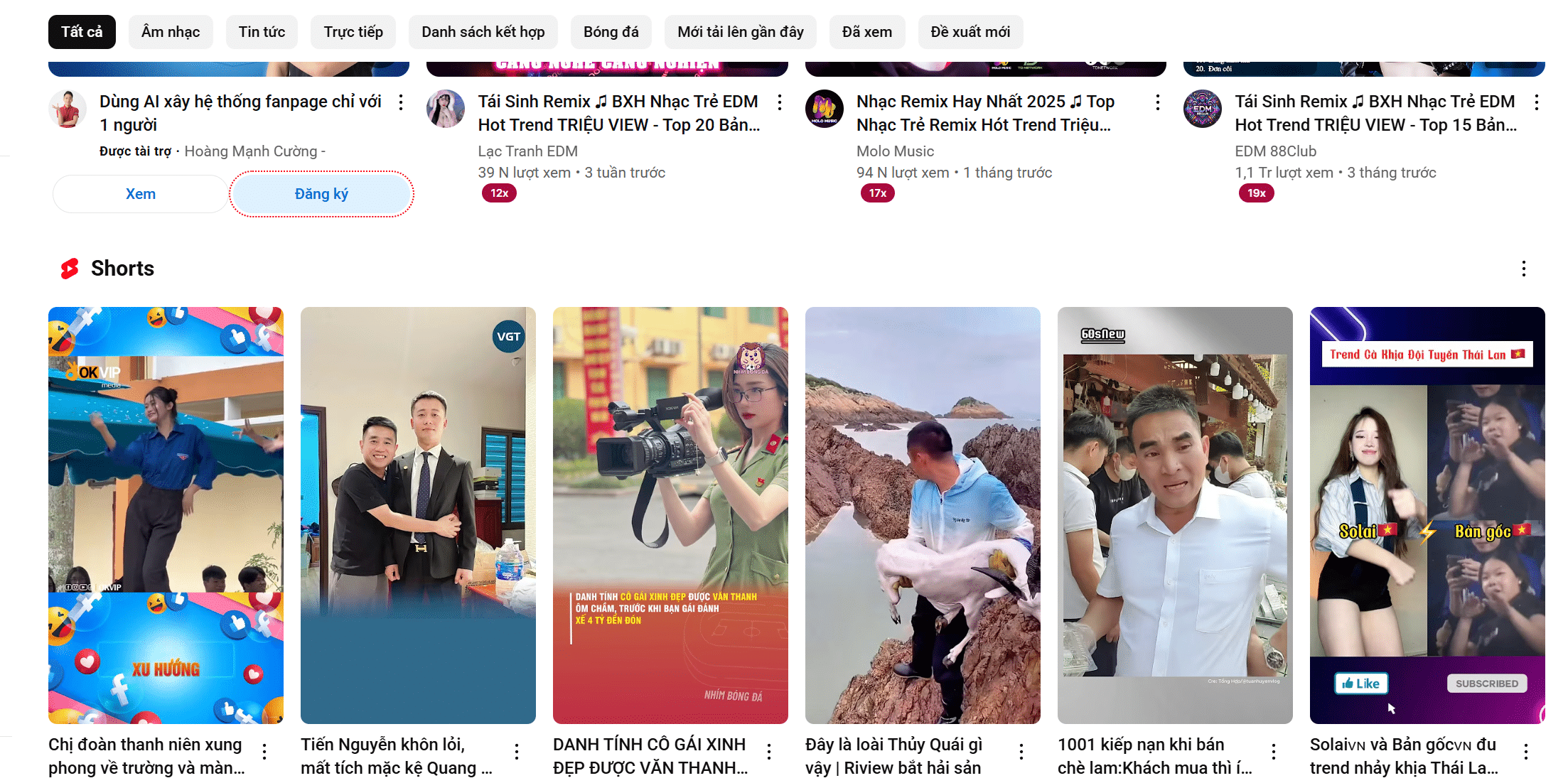The height and width of the screenshot is (783, 1568).
Task: Open options for 1001 kiếp nạn short
Action: 1273,751
